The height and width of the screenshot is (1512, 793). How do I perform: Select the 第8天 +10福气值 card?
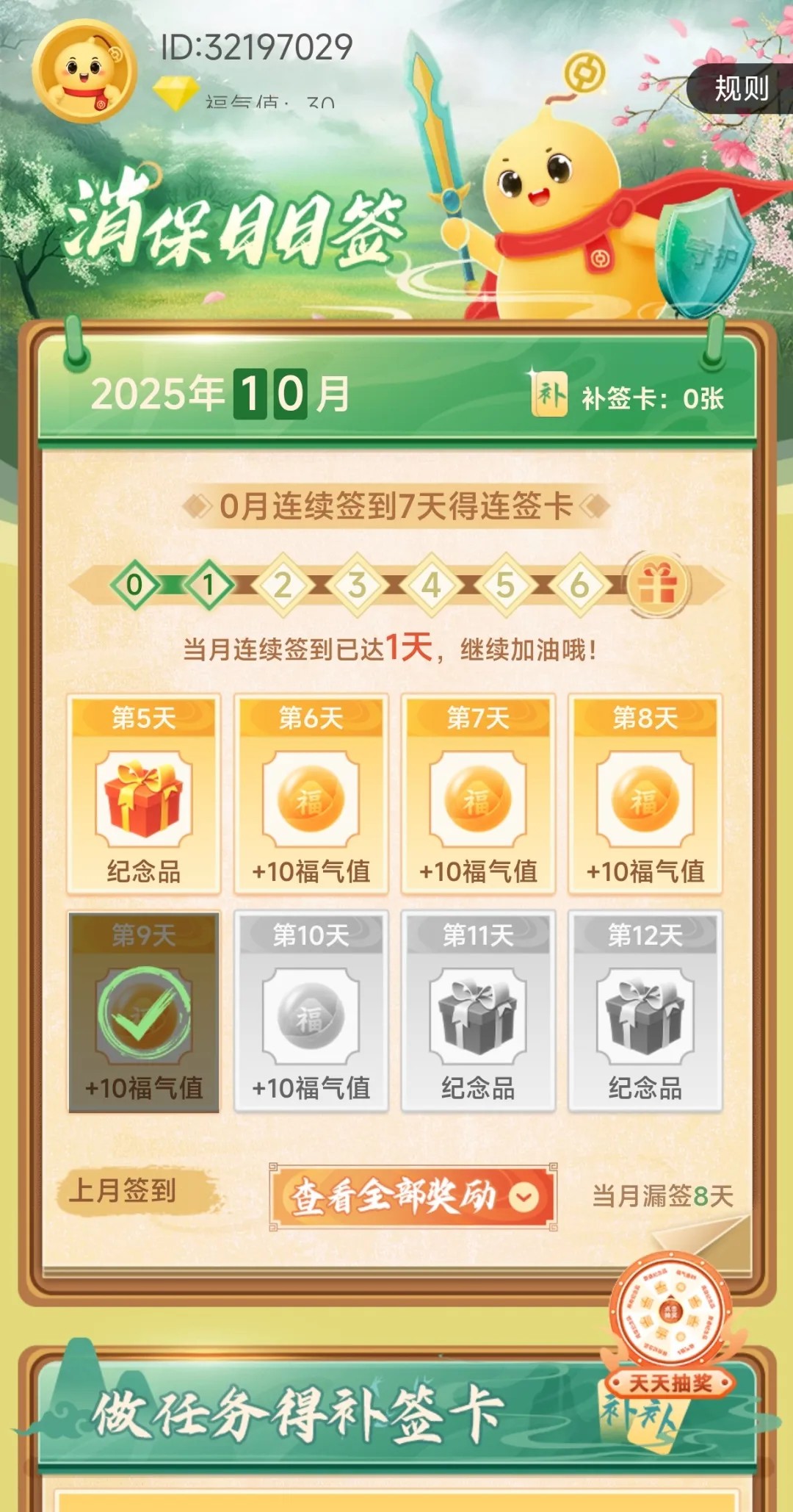pos(645,794)
